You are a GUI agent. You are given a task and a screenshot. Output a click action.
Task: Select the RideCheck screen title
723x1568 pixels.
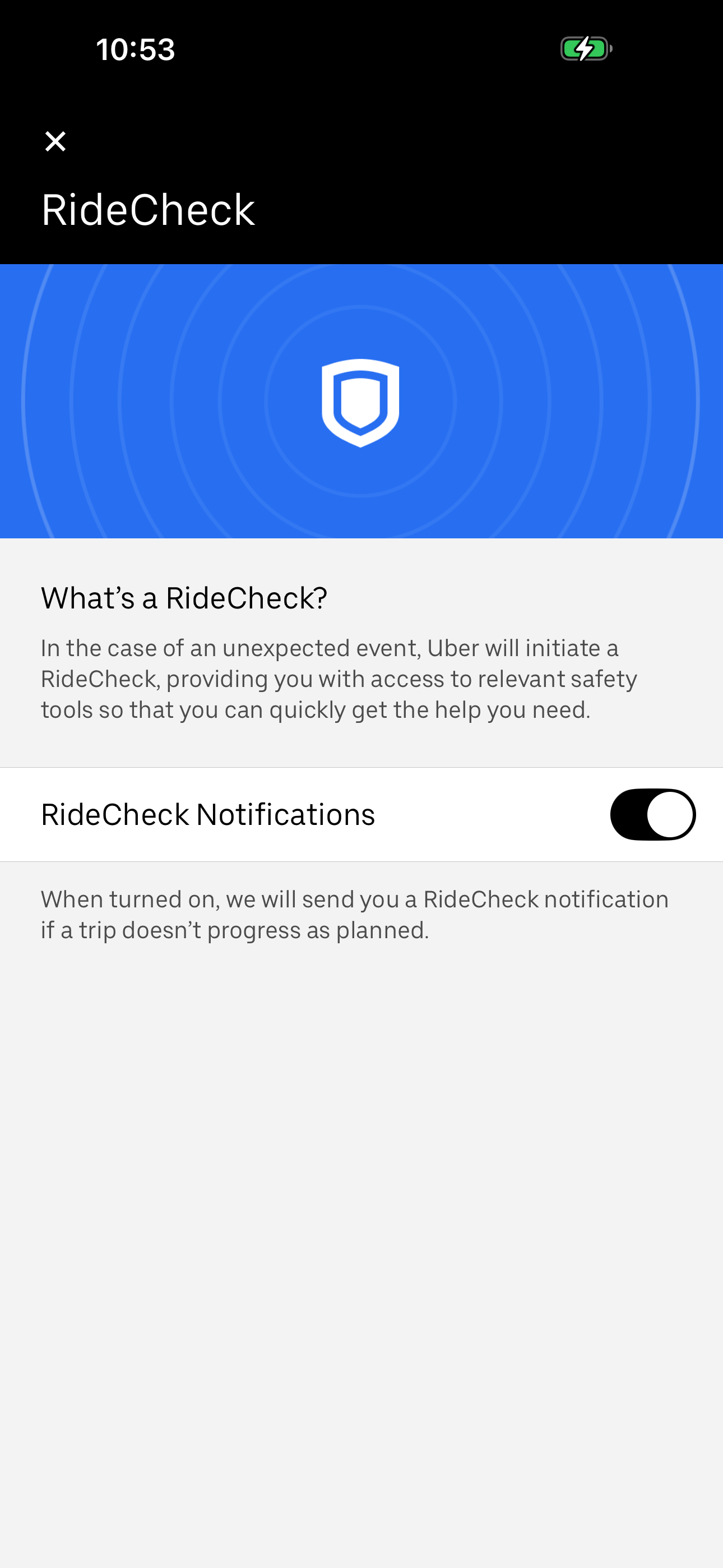148,210
